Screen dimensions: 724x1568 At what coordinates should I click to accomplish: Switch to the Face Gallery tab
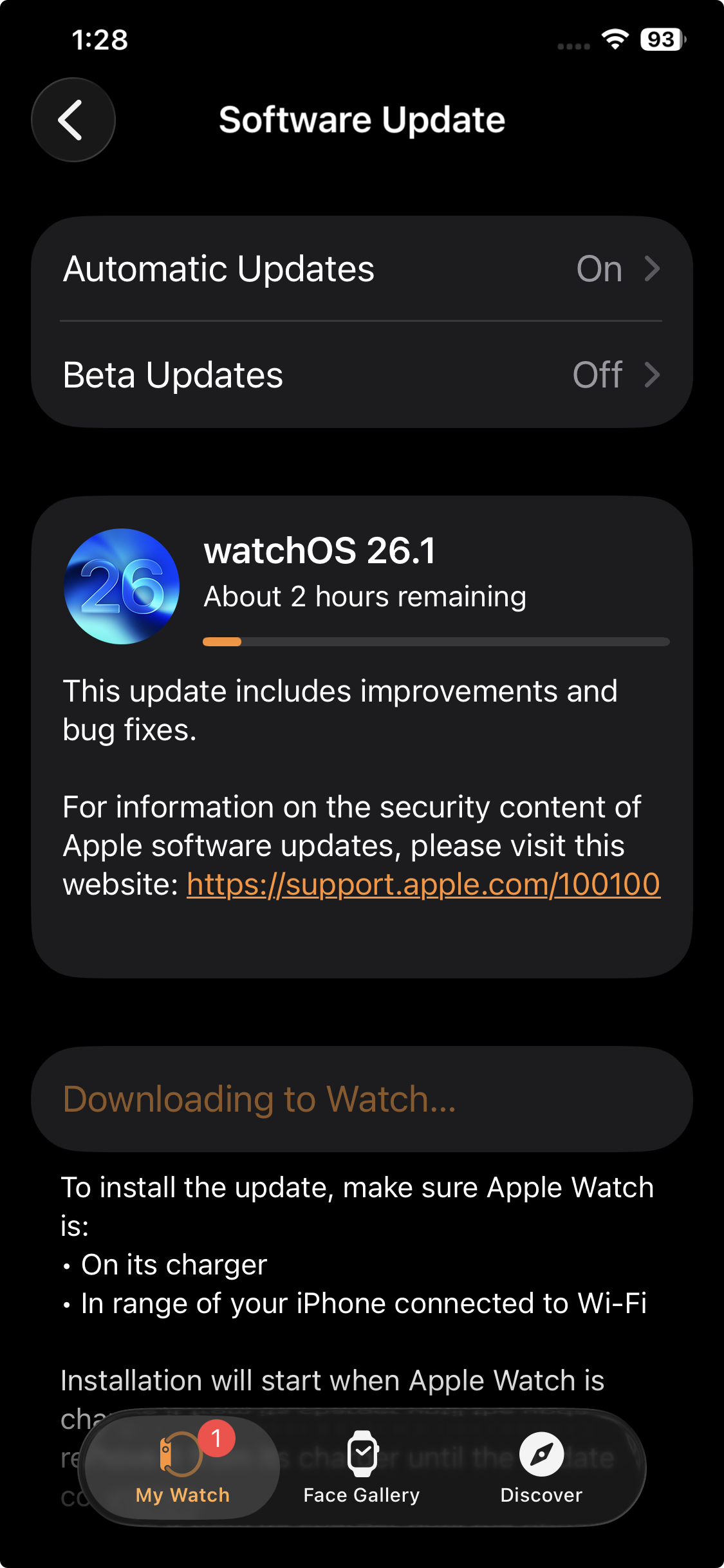[x=362, y=1468]
